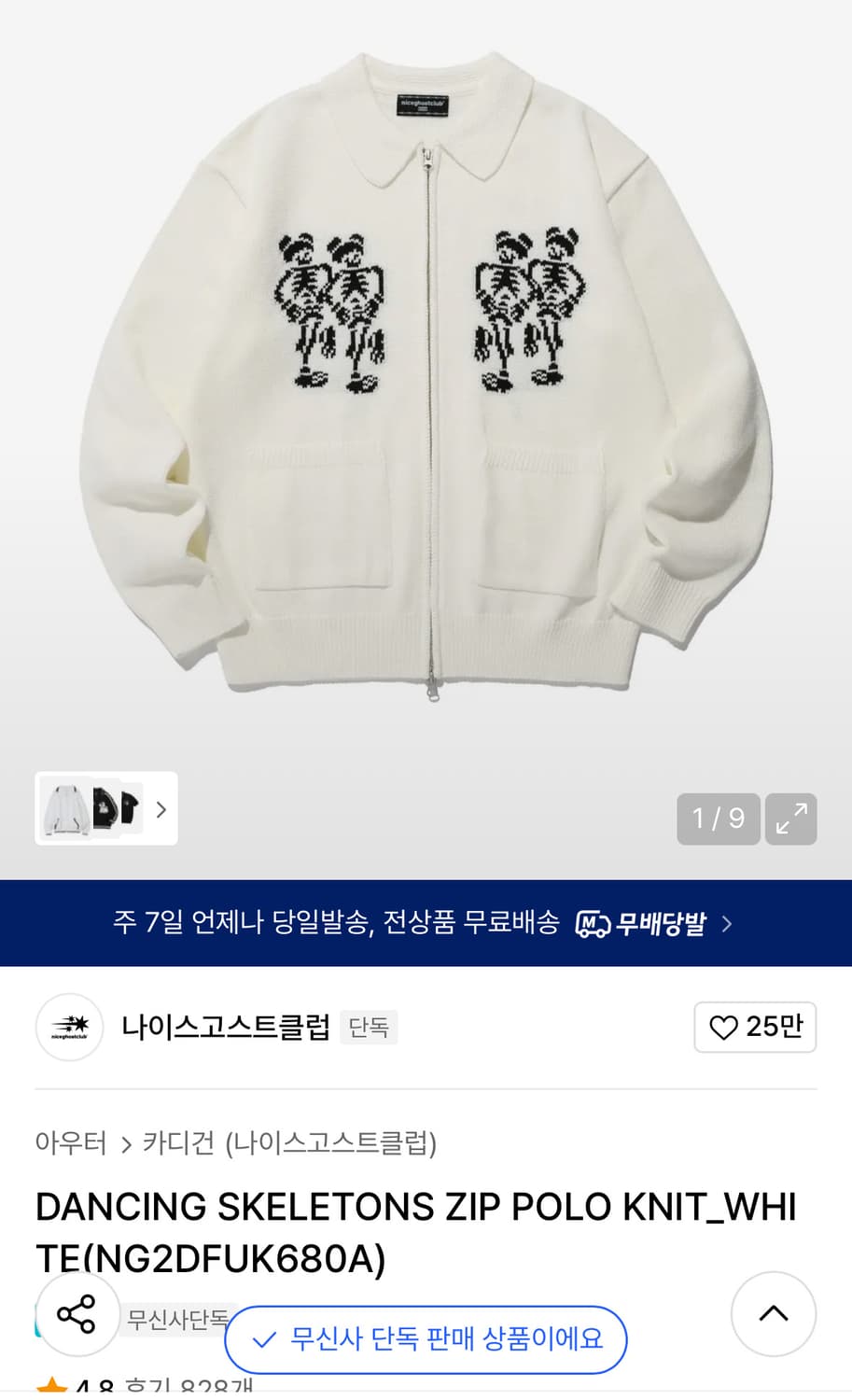The height and width of the screenshot is (1400, 852).
Task: Tap the share icon near the bottom
Action: coord(78,1315)
